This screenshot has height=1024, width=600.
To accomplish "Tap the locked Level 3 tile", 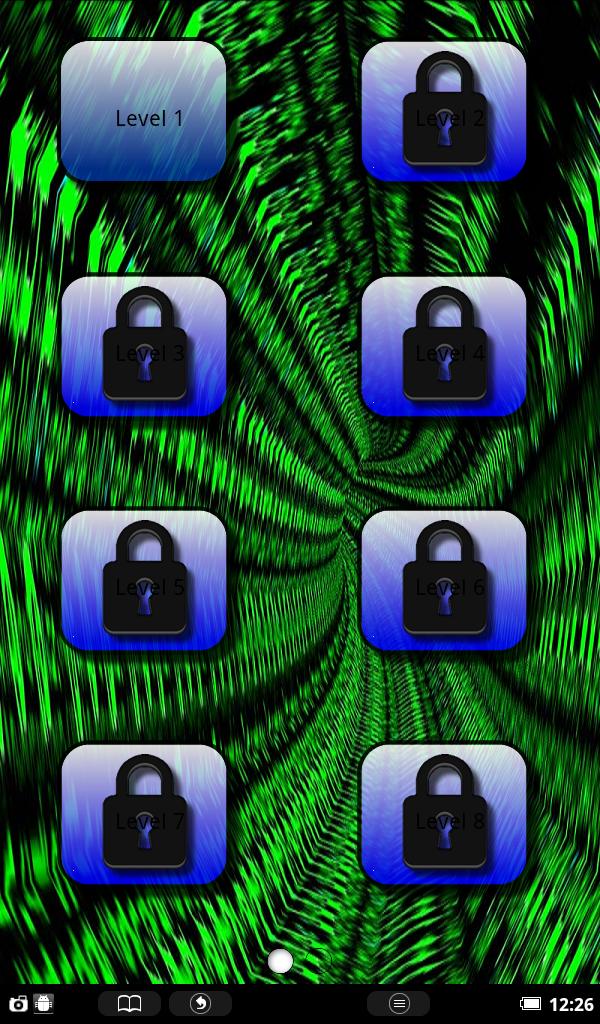I will (144, 346).
